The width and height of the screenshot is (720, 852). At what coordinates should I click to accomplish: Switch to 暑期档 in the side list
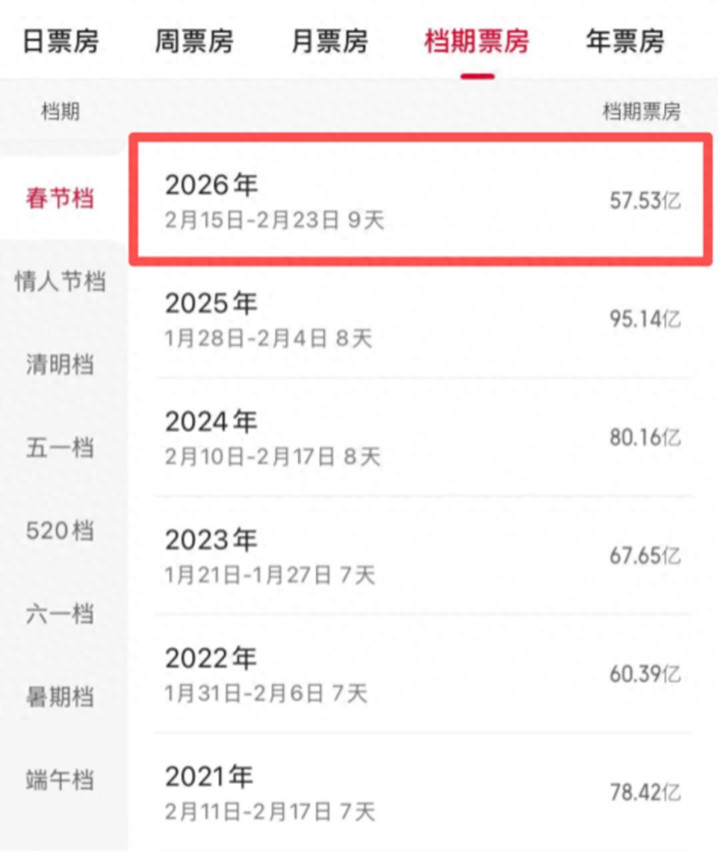pyautogui.click(x=60, y=696)
